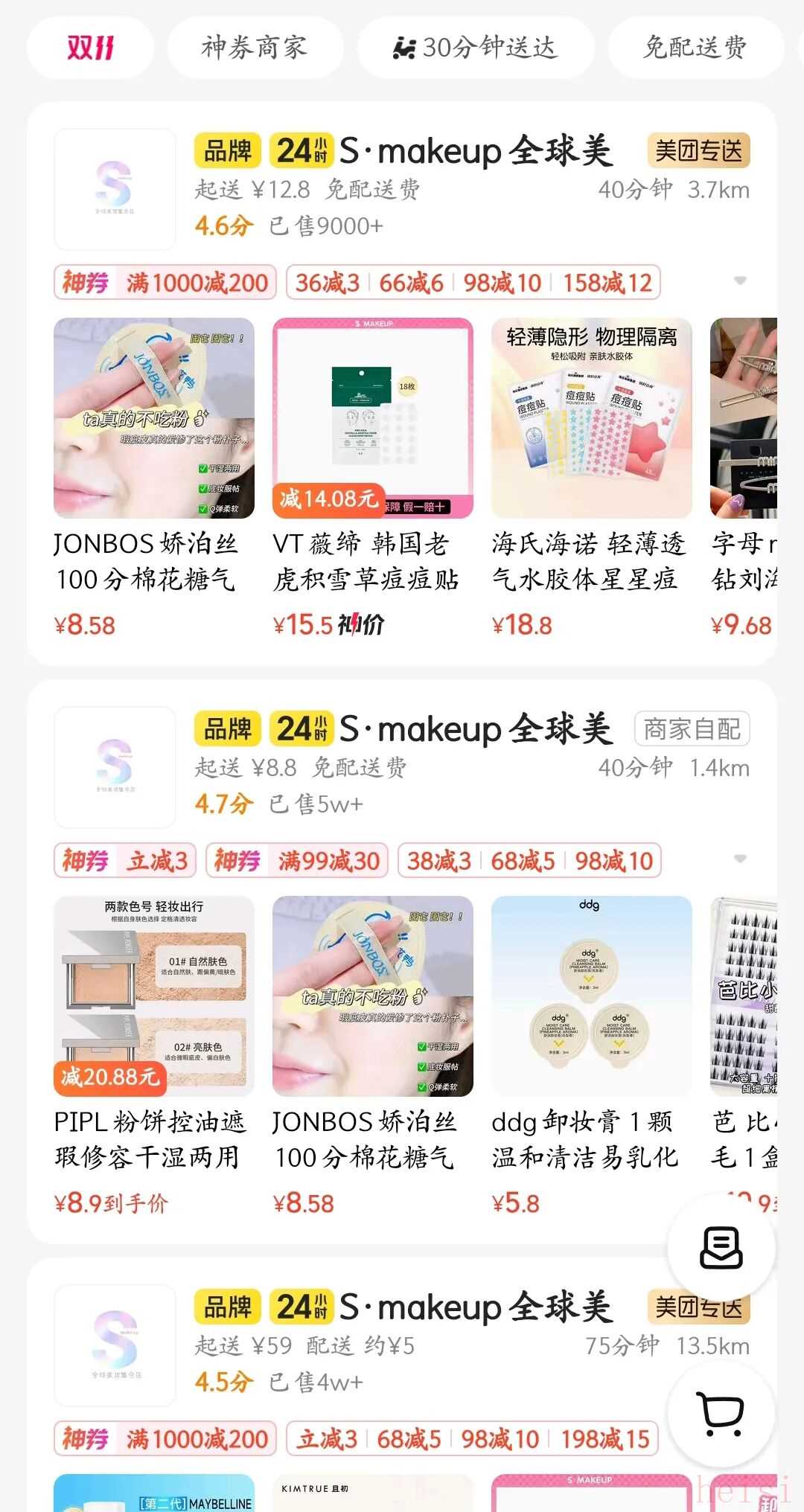Open the shopping cart
Viewport: 804px width, 1512px height.
pyautogui.click(x=721, y=1412)
